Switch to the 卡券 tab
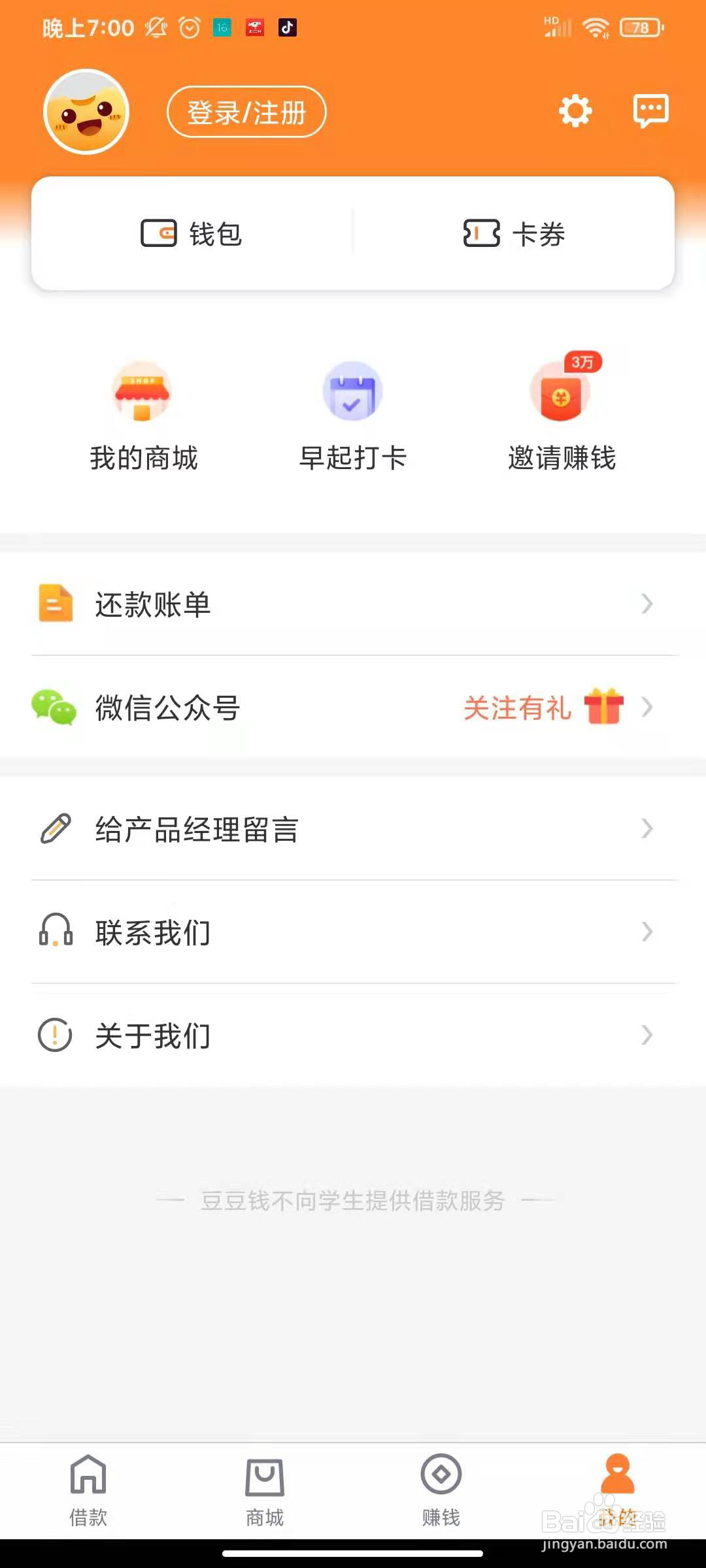 514,235
